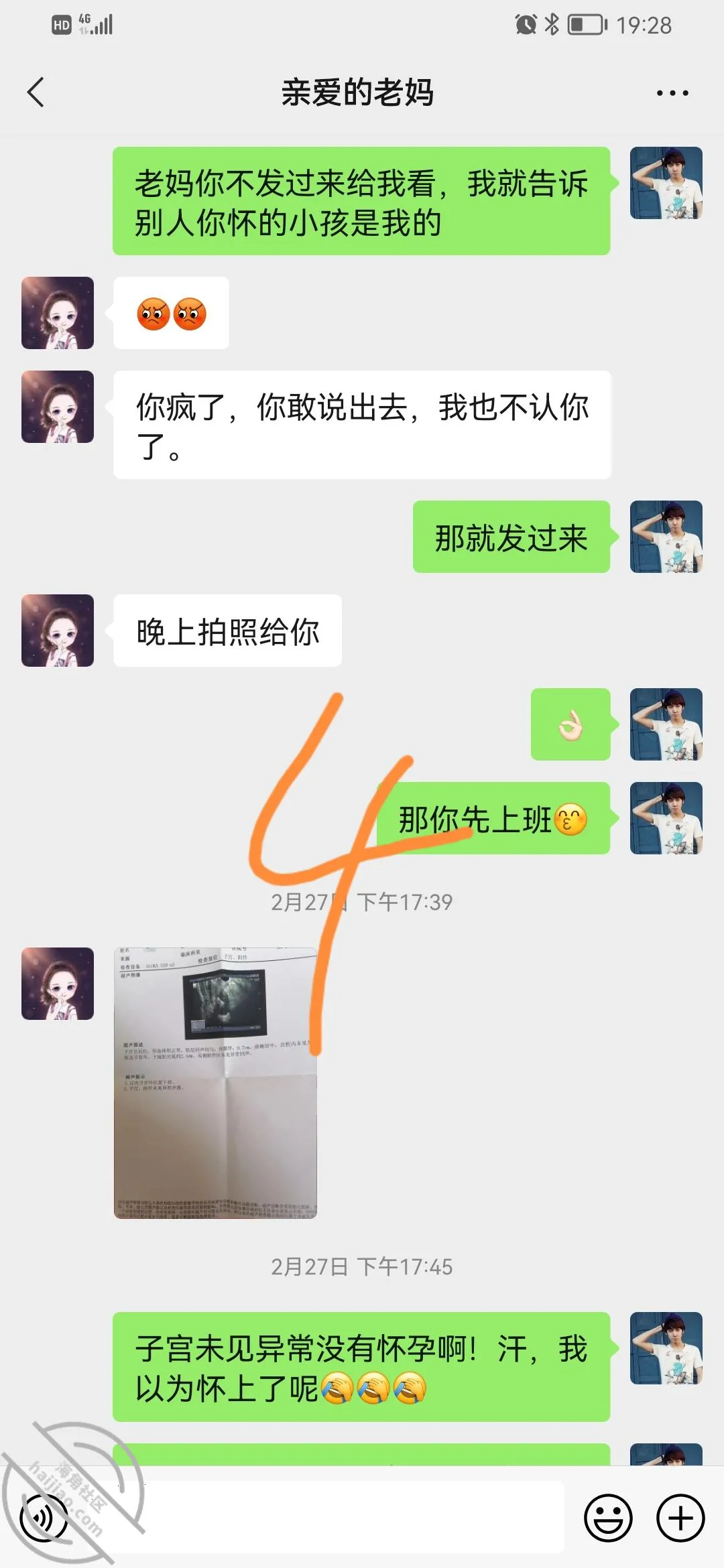Viewport: 724px width, 1568px height.
Task: View the received document photo full screen
Action: [215, 1082]
